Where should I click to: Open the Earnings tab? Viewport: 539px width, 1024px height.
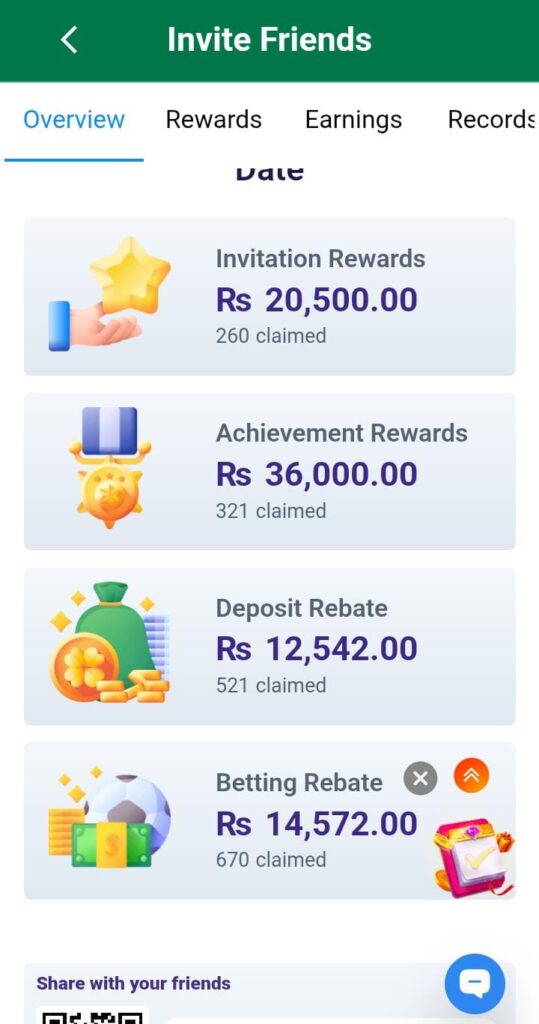[x=353, y=120]
